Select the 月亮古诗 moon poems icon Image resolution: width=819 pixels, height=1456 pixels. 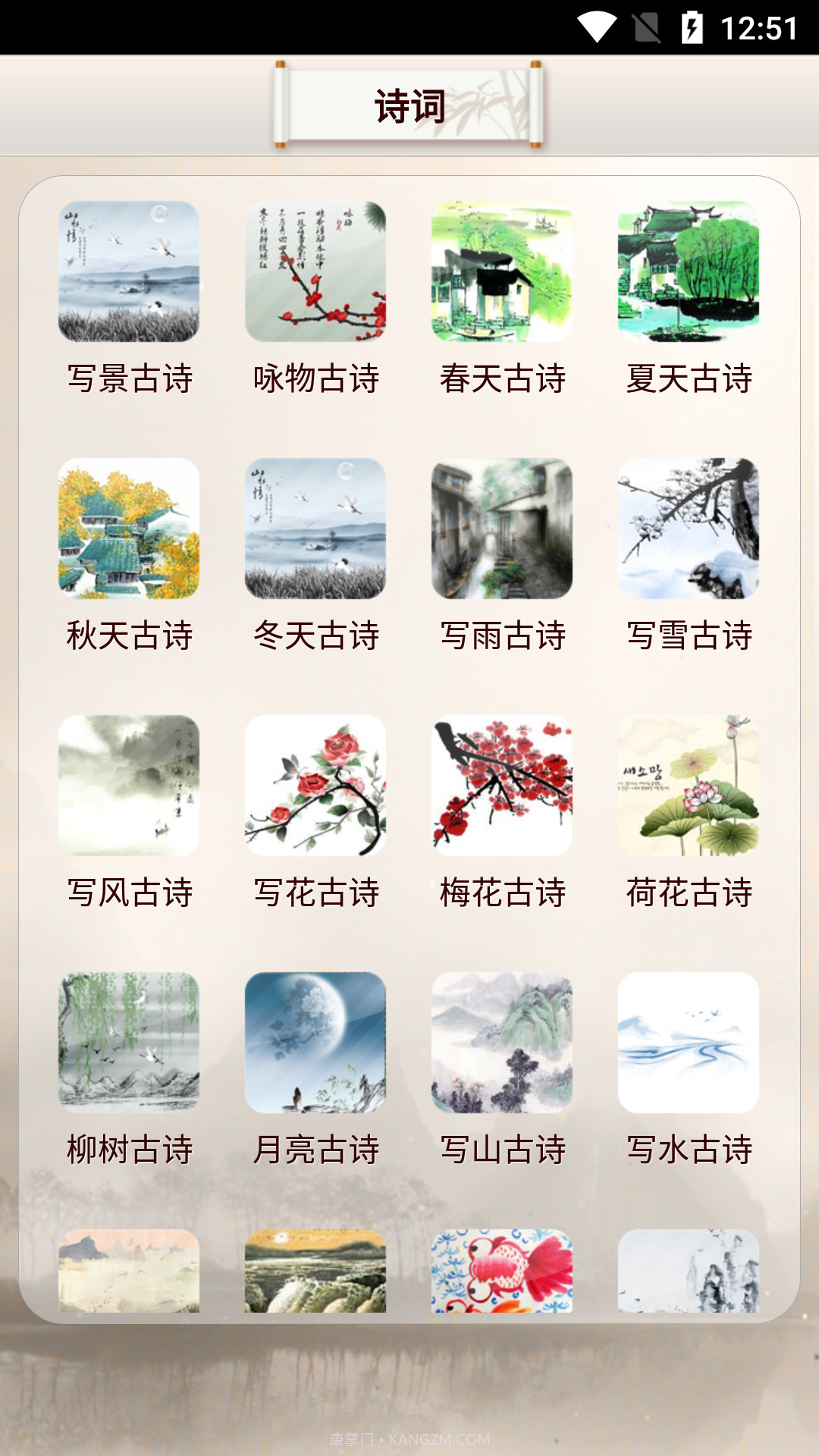pyautogui.click(x=315, y=1042)
